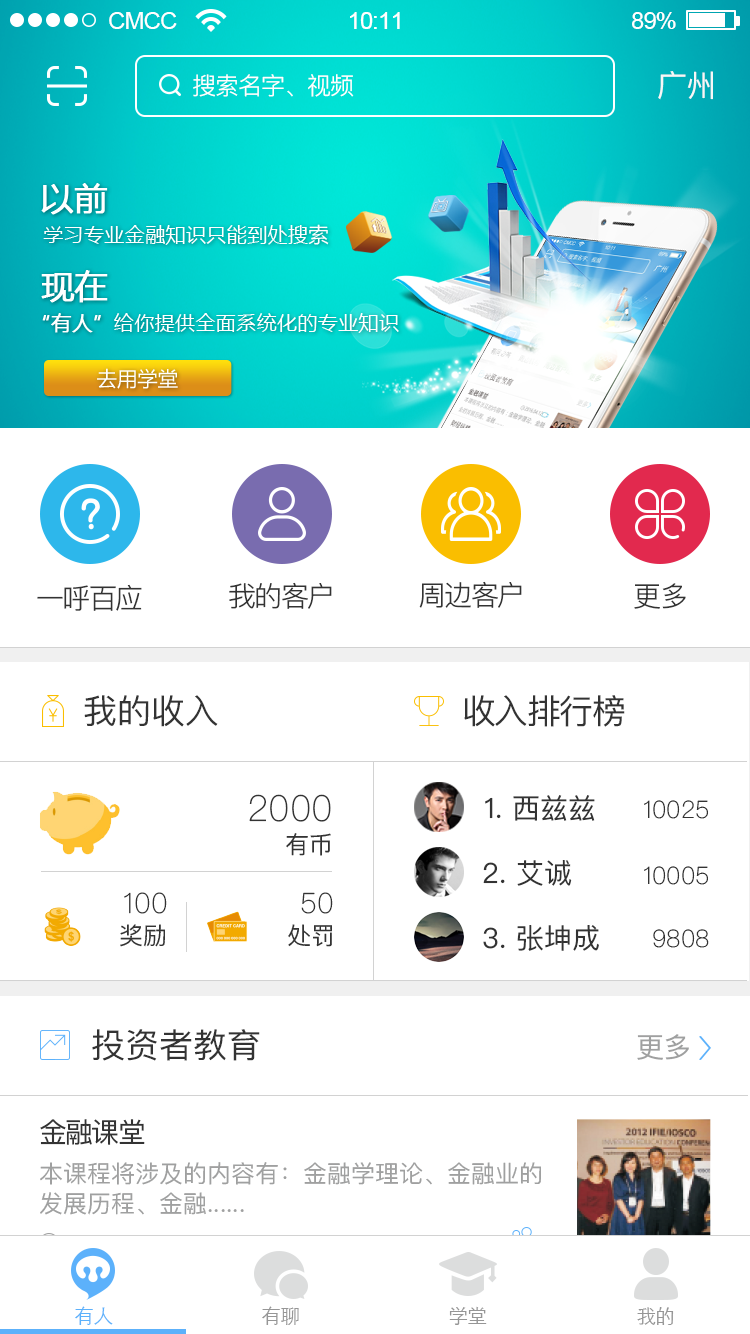Open 收入排行榜 leaderboard
This screenshot has width=750, height=1334.
[x=543, y=711]
